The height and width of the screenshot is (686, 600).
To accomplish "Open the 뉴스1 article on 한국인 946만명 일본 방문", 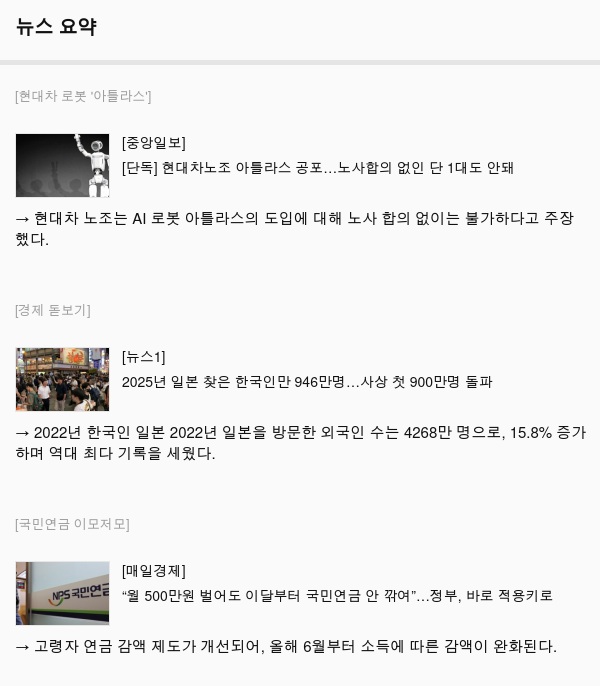I will (306, 382).
